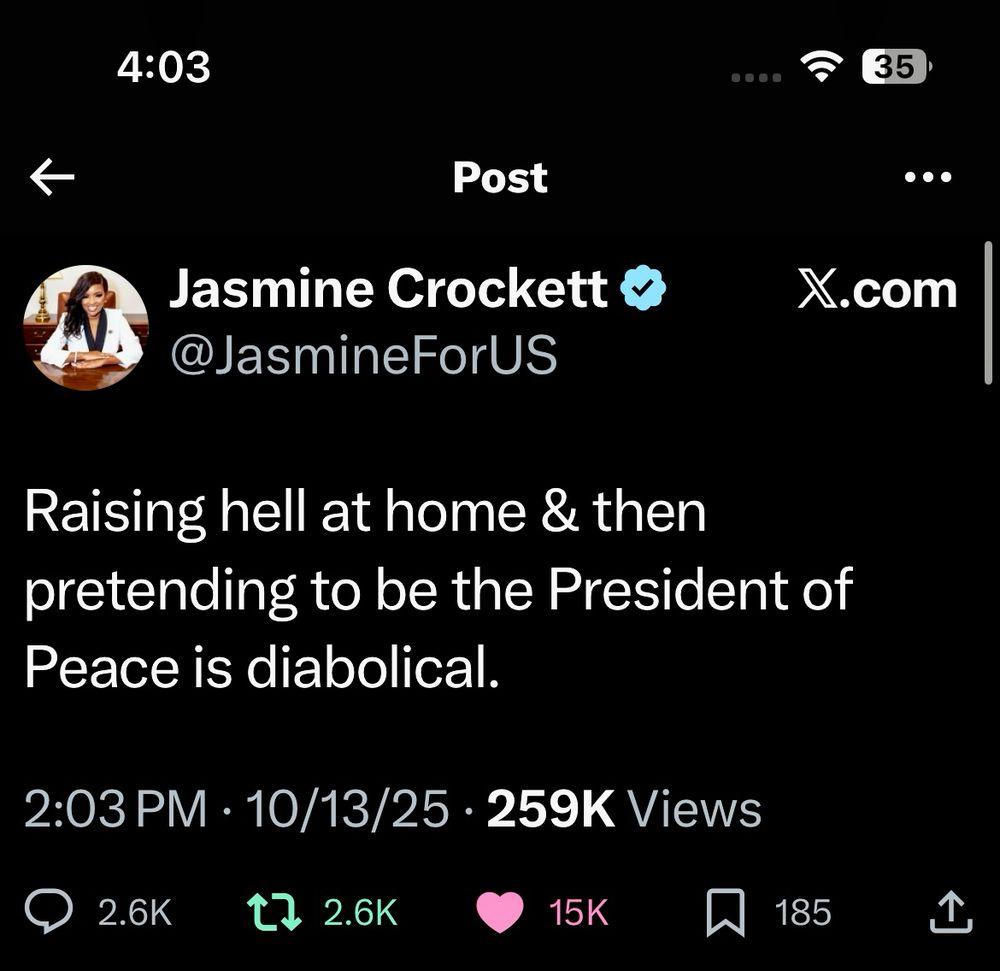Viewport: 1000px width, 971px height.
Task: Go back using the arrow icon
Action: (x=52, y=178)
